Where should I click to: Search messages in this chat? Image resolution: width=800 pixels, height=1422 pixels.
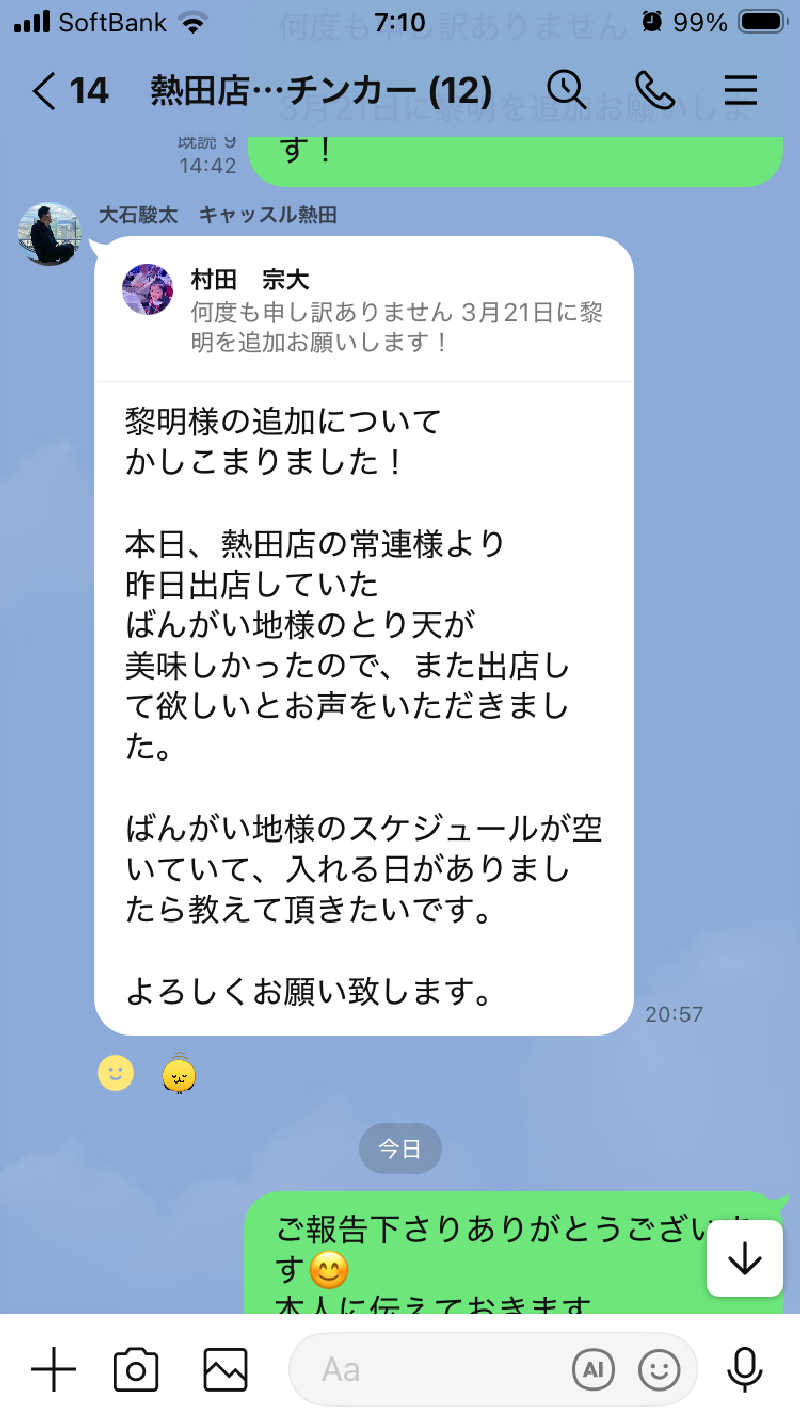pyautogui.click(x=567, y=90)
